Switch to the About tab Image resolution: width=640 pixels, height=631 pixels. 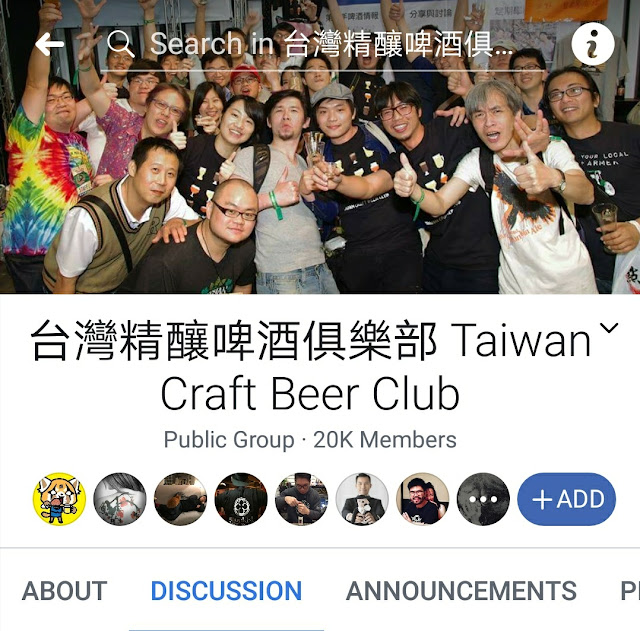[x=64, y=591]
